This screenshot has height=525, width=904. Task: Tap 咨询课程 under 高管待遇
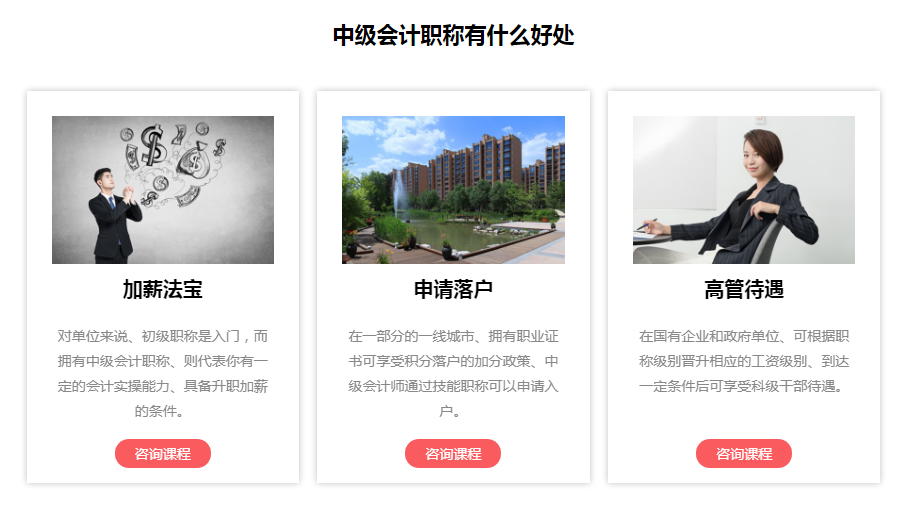(744, 453)
